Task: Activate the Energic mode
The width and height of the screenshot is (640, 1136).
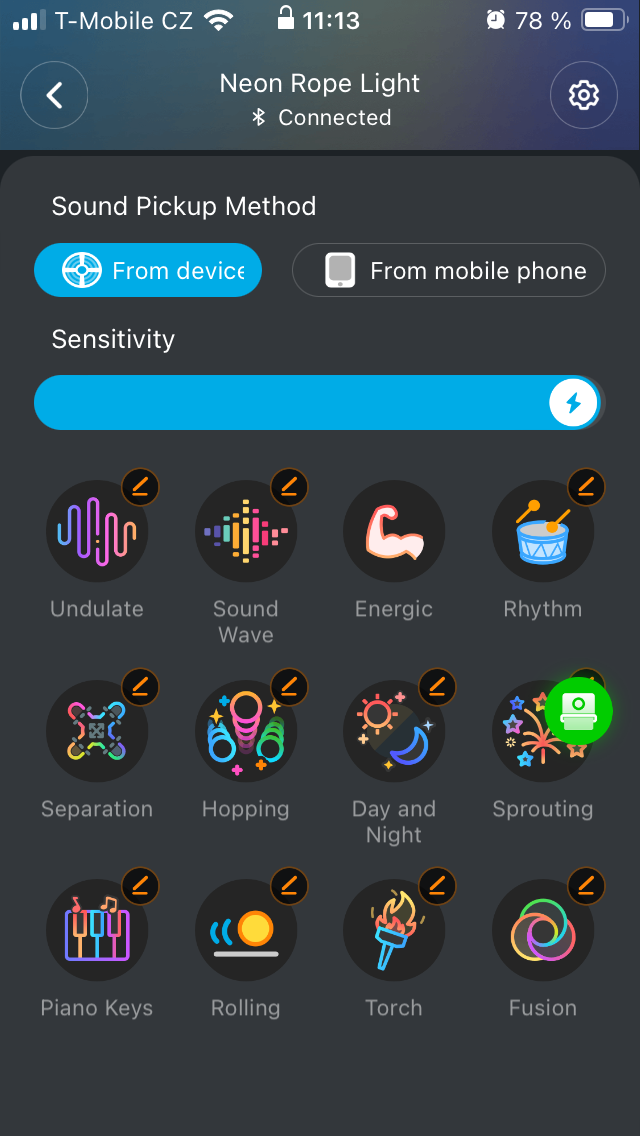Action: [394, 531]
